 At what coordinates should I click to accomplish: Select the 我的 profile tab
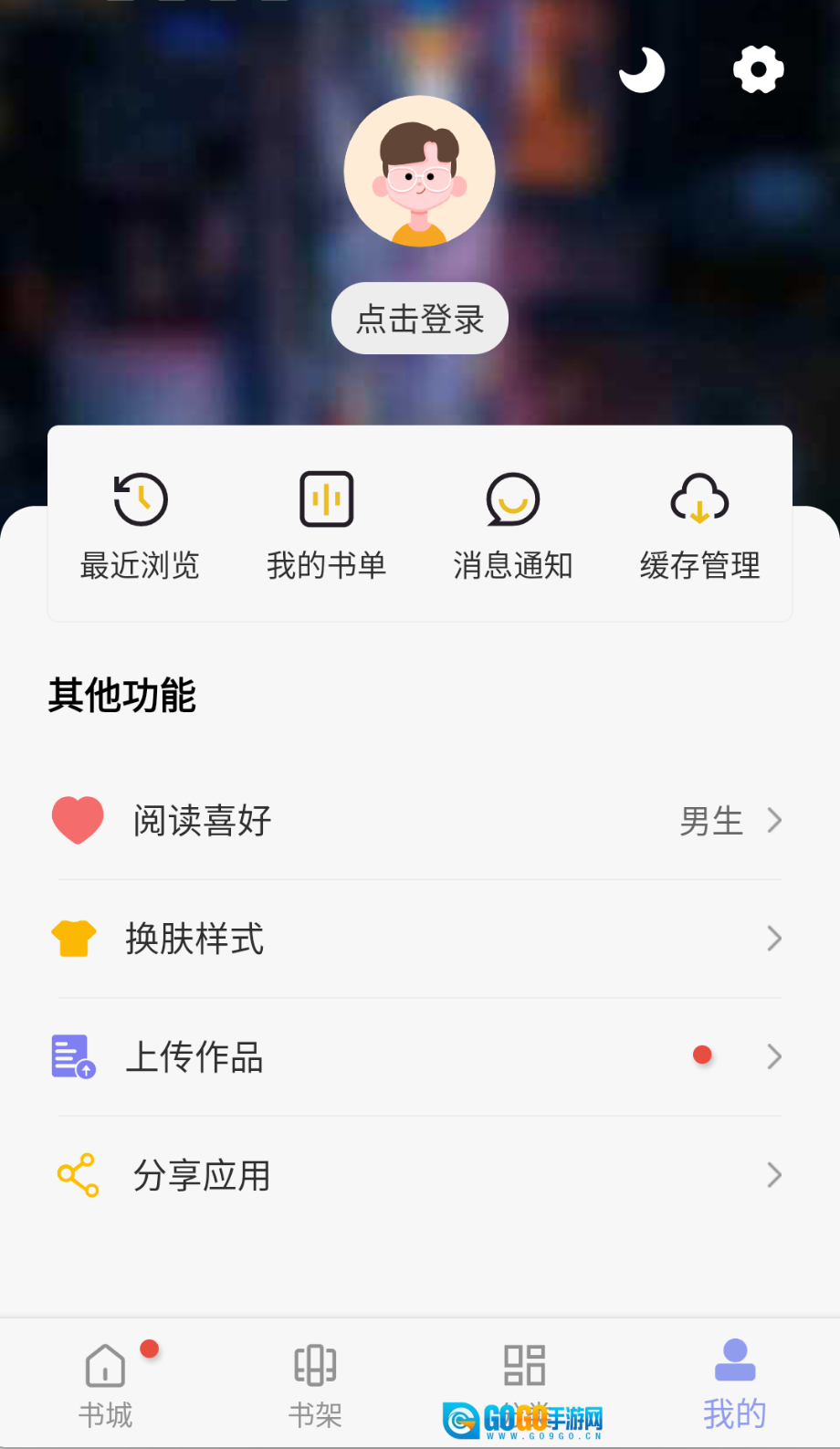pos(734,1384)
